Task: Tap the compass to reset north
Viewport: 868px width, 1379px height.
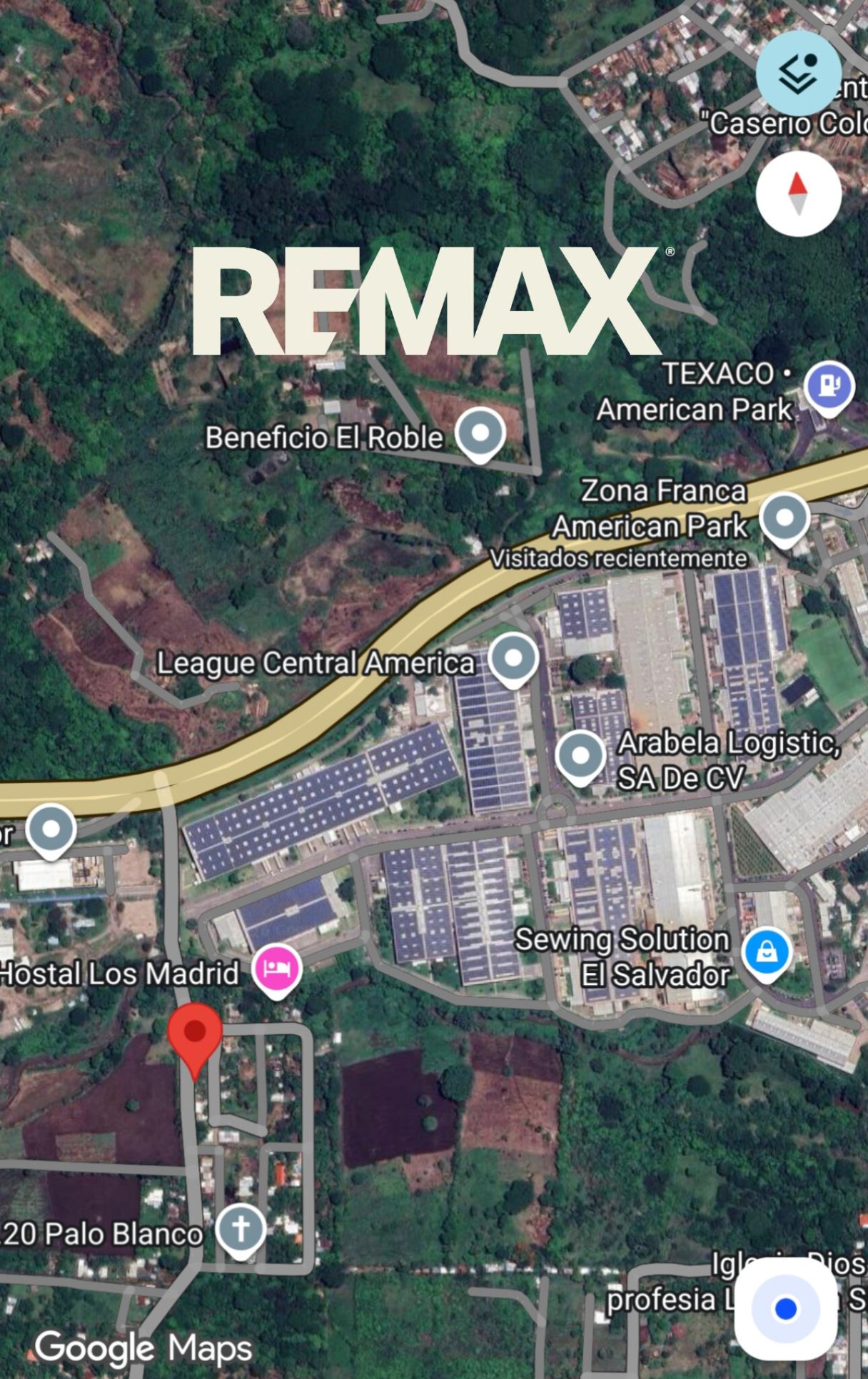Action: [x=798, y=193]
